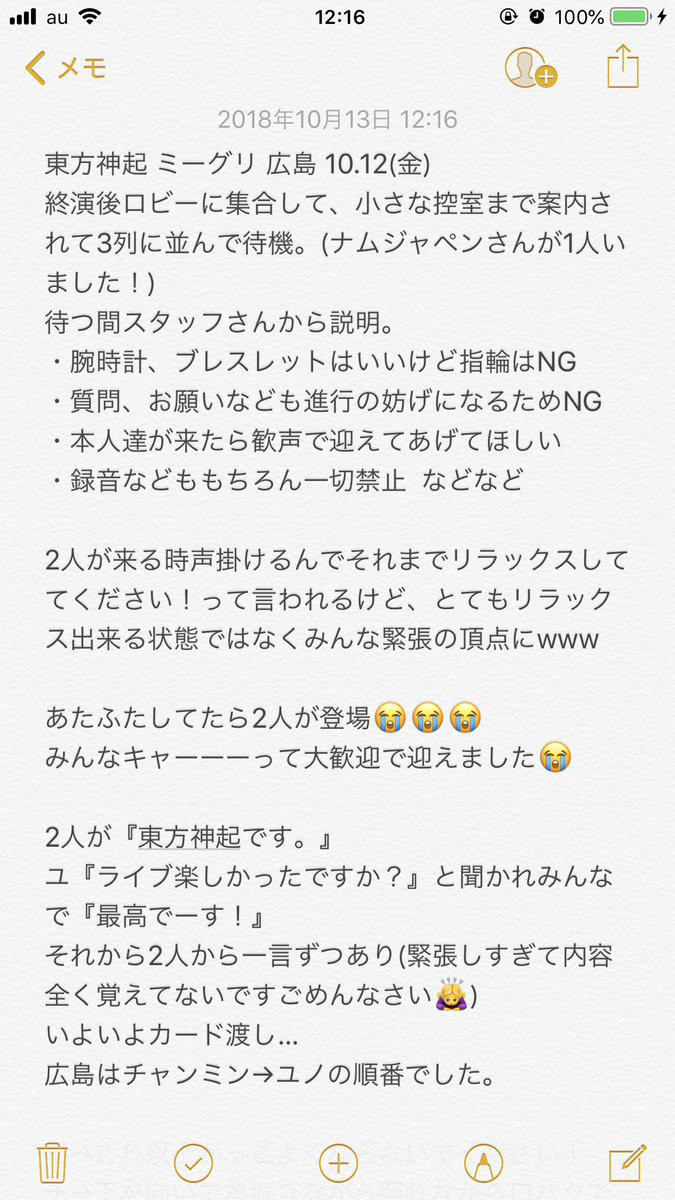Open the share sheet for this note
This screenshot has height=1200, width=675.
pyautogui.click(x=622, y=68)
